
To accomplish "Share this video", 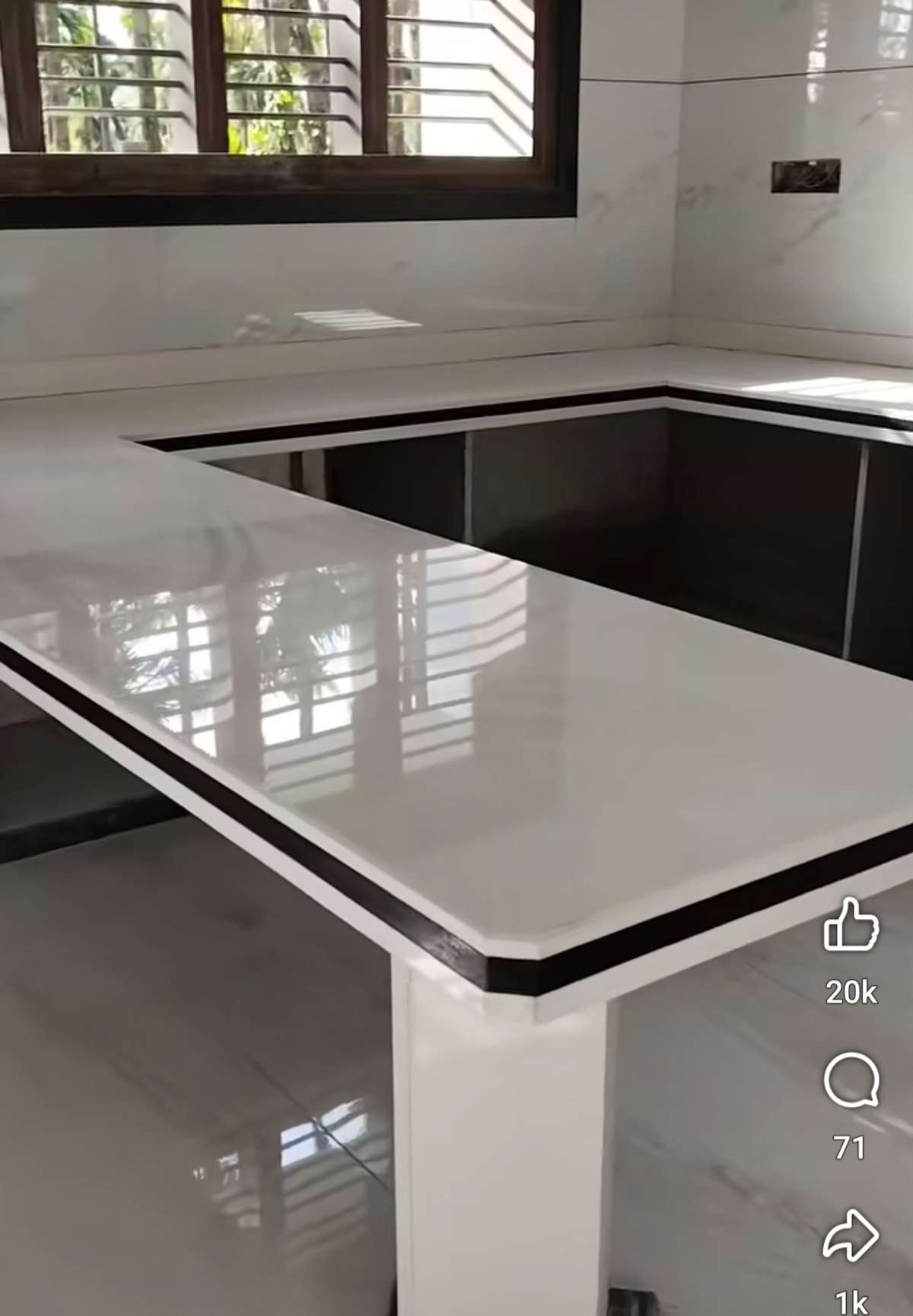I will tap(851, 1235).
